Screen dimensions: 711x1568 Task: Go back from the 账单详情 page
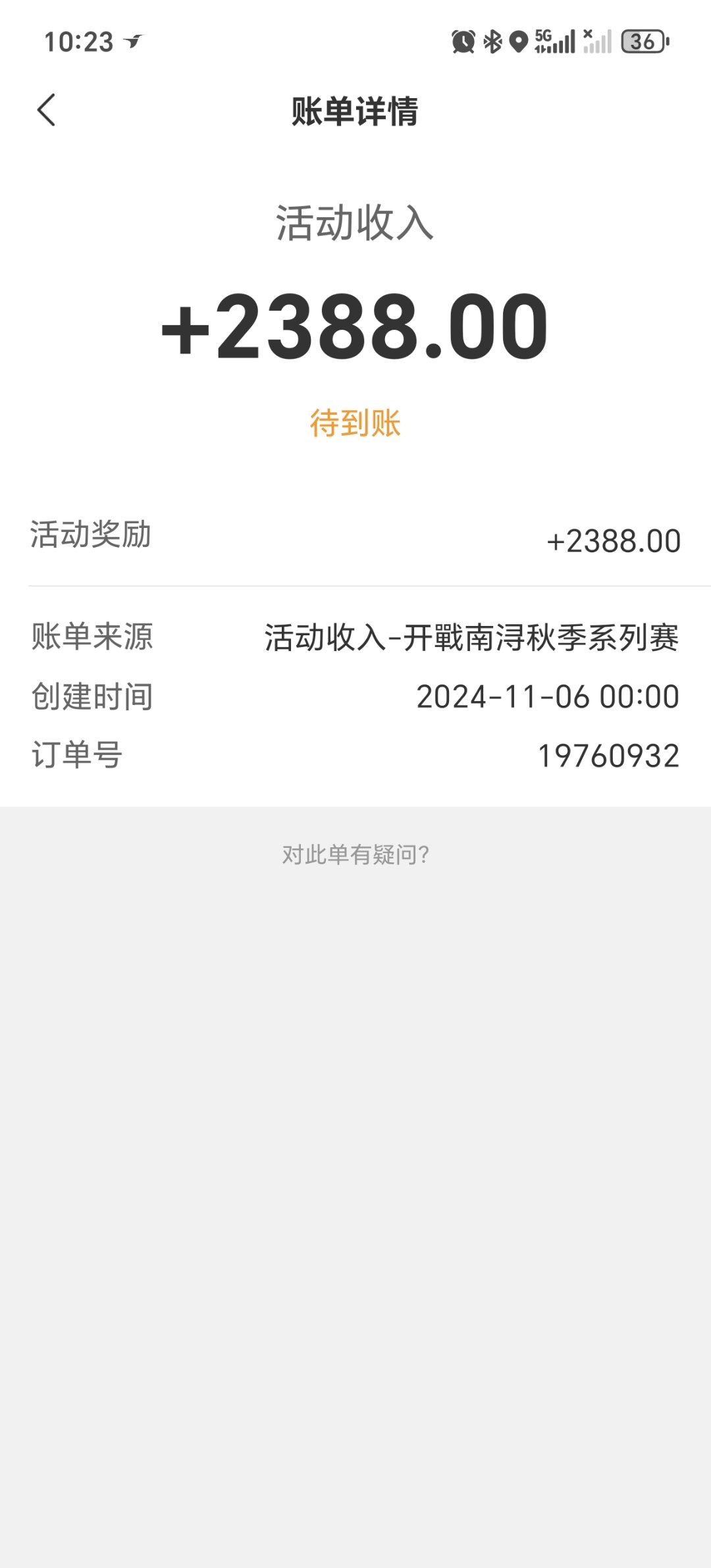pyautogui.click(x=46, y=110)
